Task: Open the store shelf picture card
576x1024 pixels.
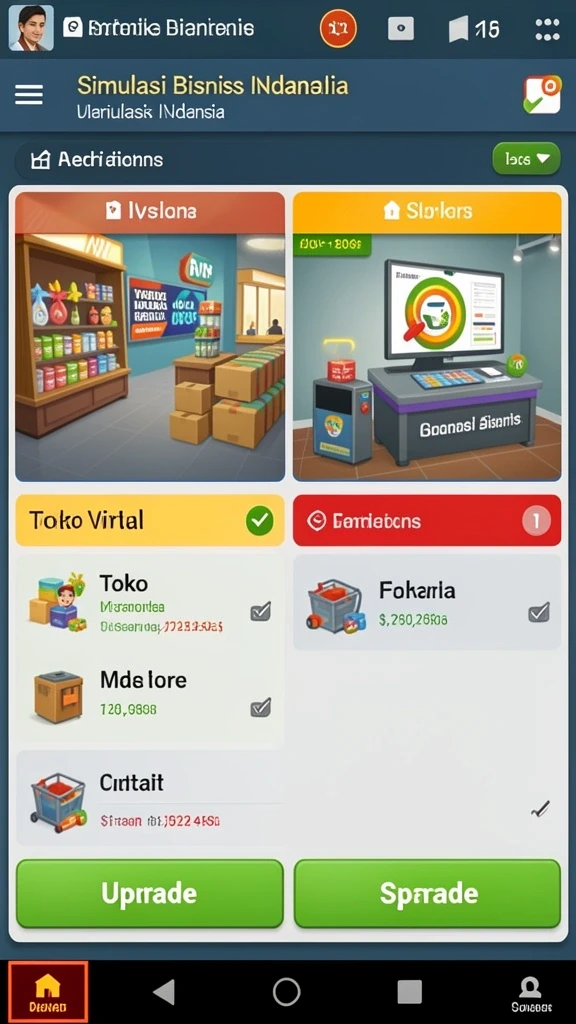Action: click(150, 336)
